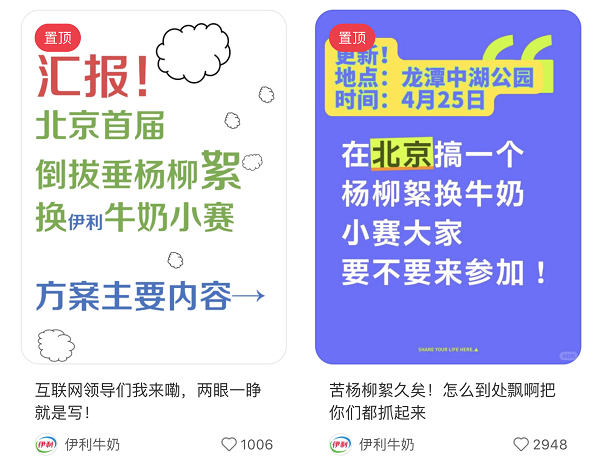
Task: Like the post with 2948 likes
Action: point(522,444)
